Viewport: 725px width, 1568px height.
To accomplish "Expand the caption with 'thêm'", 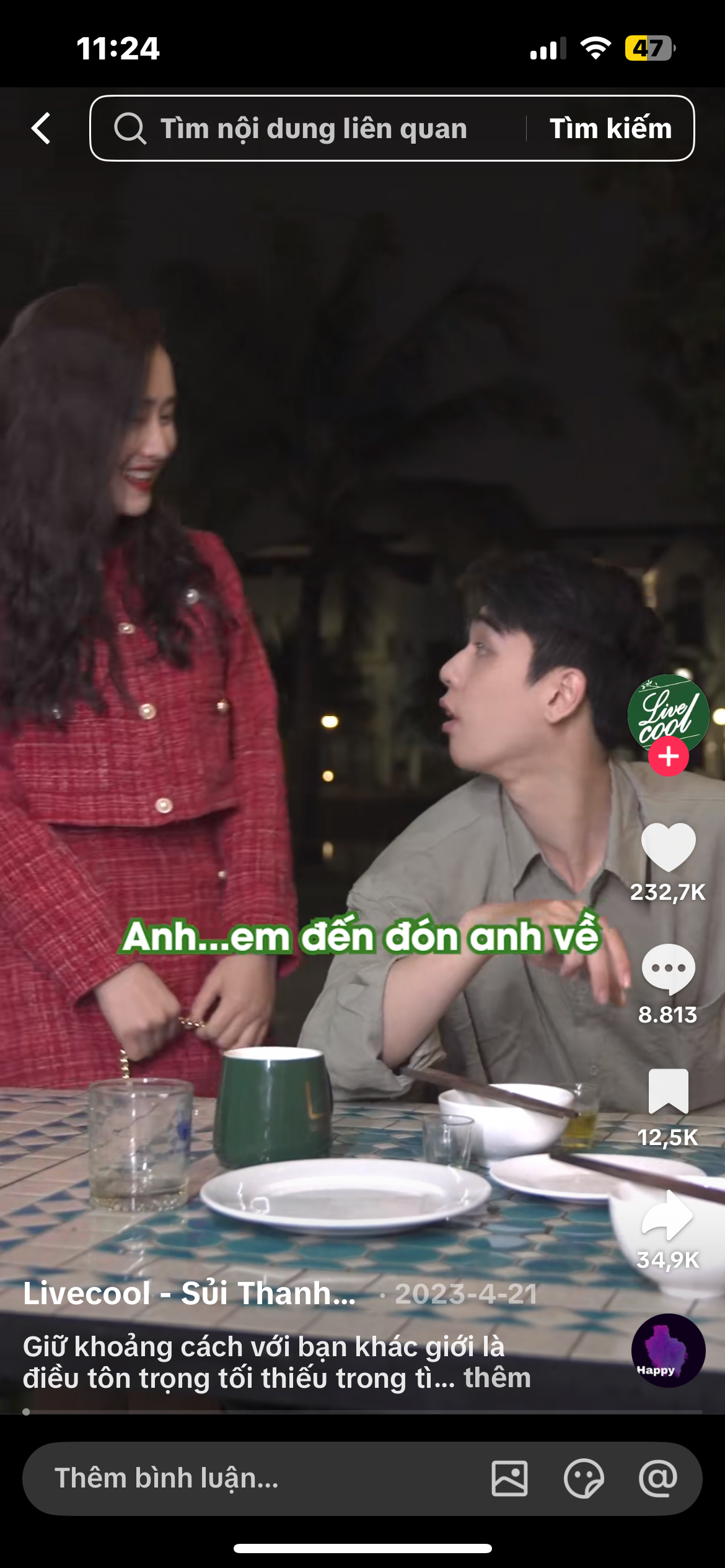I will pos(497,1378).
